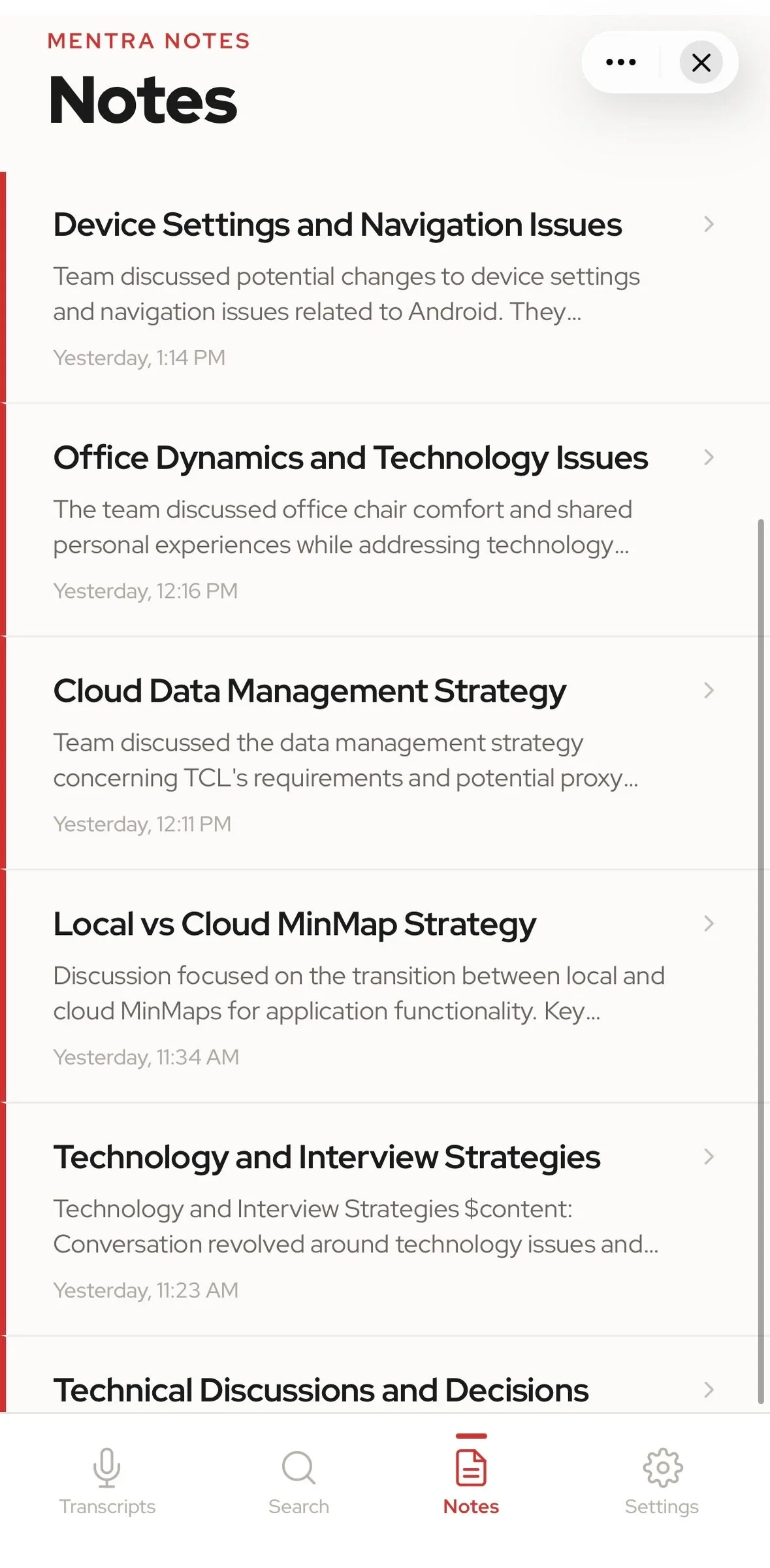Open the Office Dynamics and Technology Issues note

[x=385, y=520]
